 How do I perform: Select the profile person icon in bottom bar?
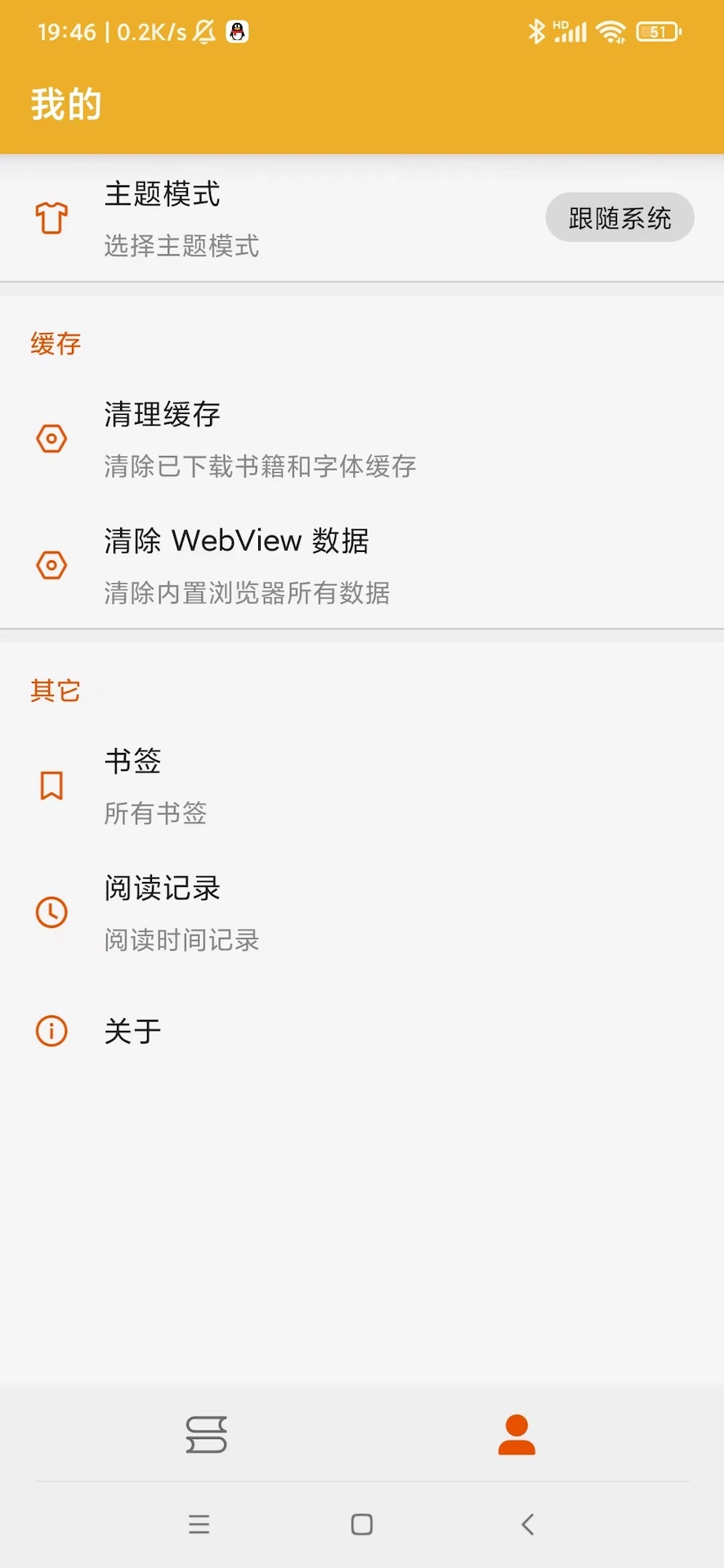516,1435
